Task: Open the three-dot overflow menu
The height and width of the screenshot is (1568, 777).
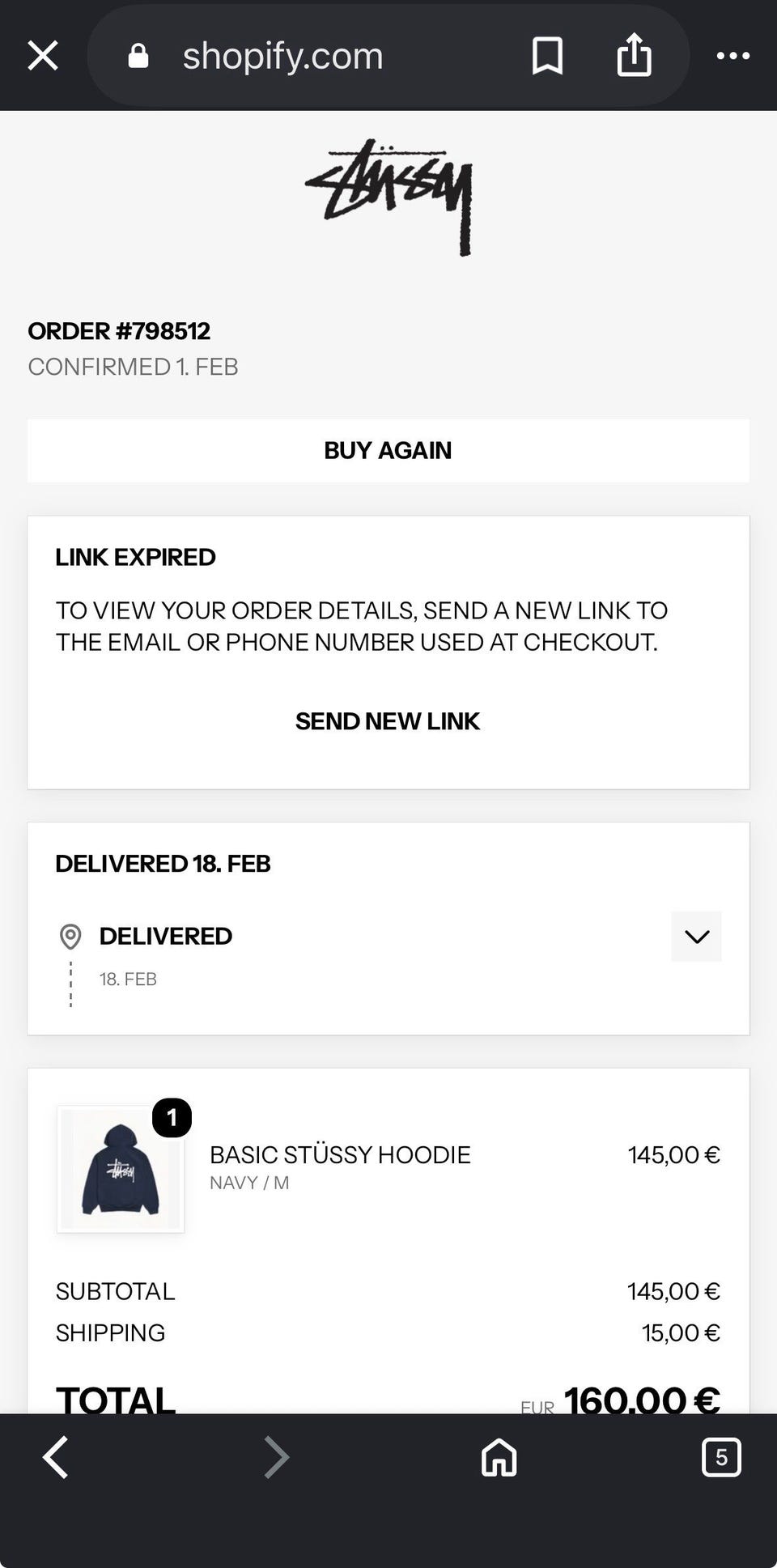Action: point(733,56)
